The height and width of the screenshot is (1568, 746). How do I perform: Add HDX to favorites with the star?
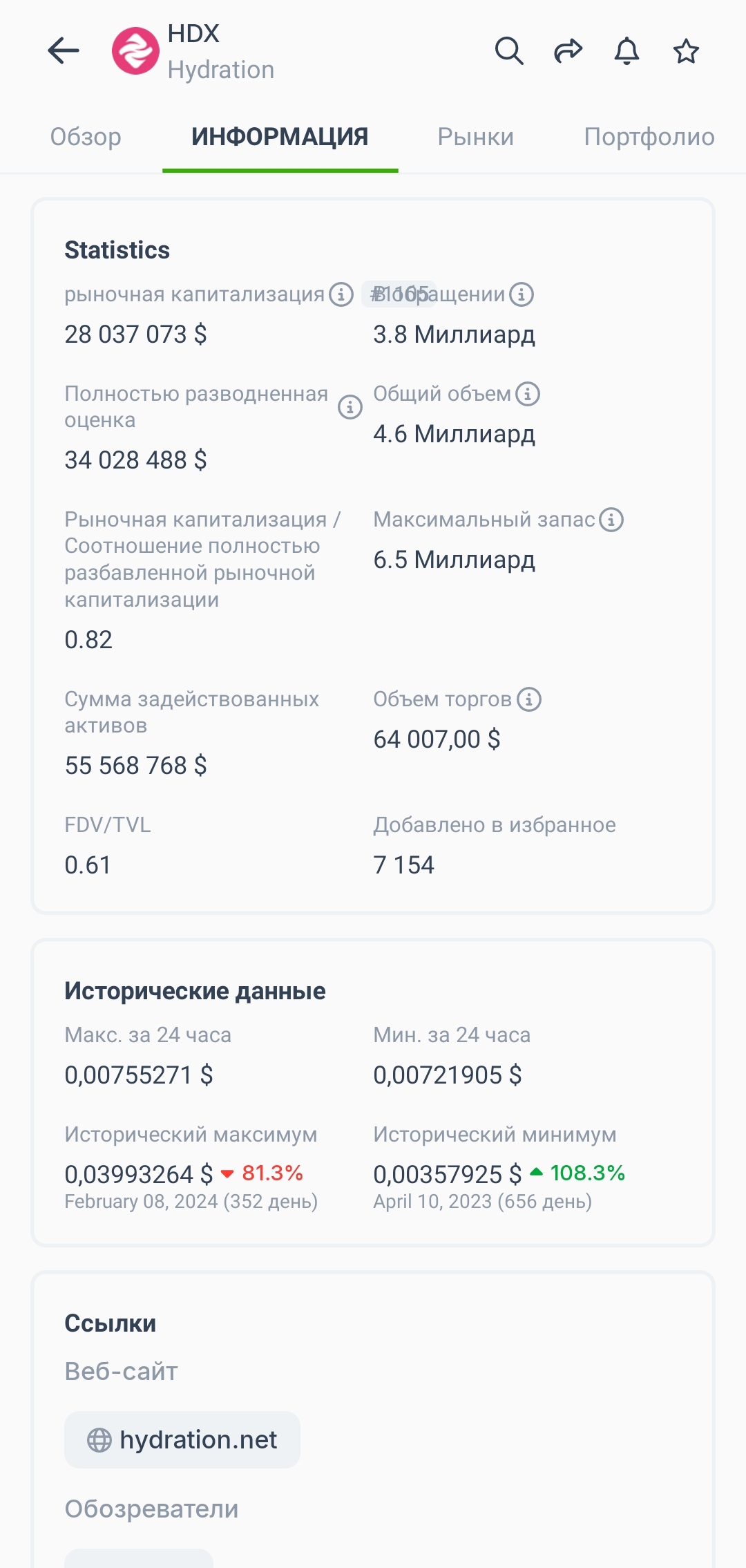tap(686, 51)
